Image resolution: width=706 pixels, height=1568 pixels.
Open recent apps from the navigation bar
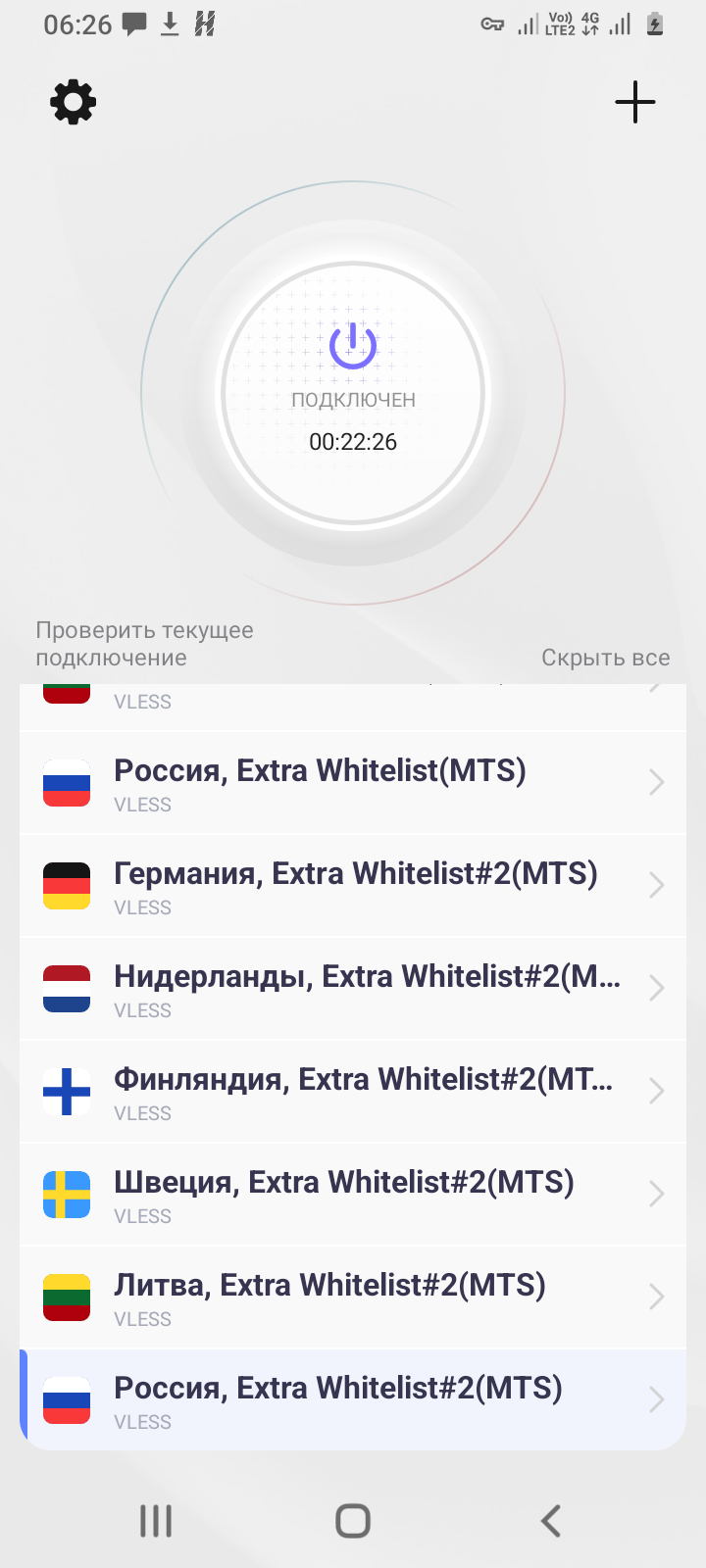click(x=156, y=1521)
